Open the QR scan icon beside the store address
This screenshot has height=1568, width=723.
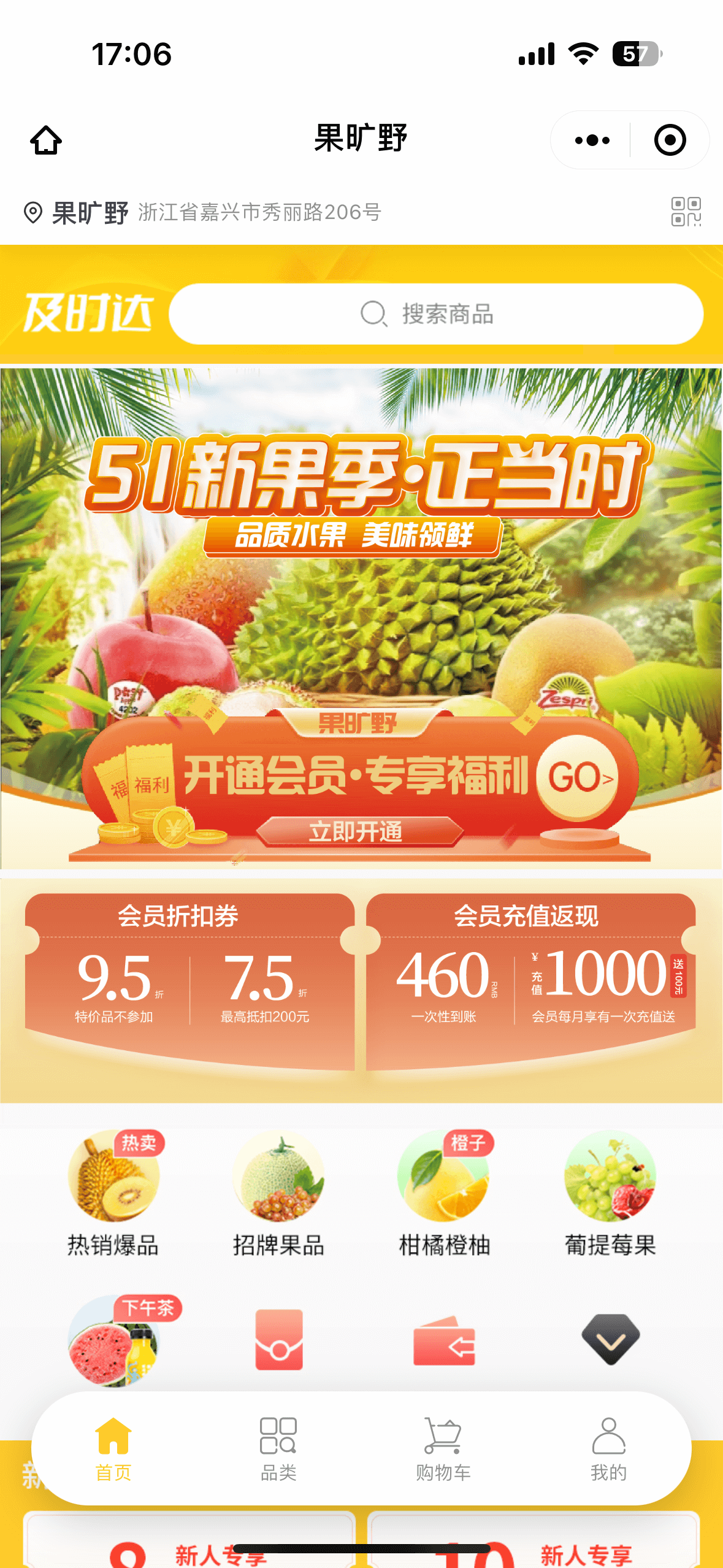click(x=686, y=212)
